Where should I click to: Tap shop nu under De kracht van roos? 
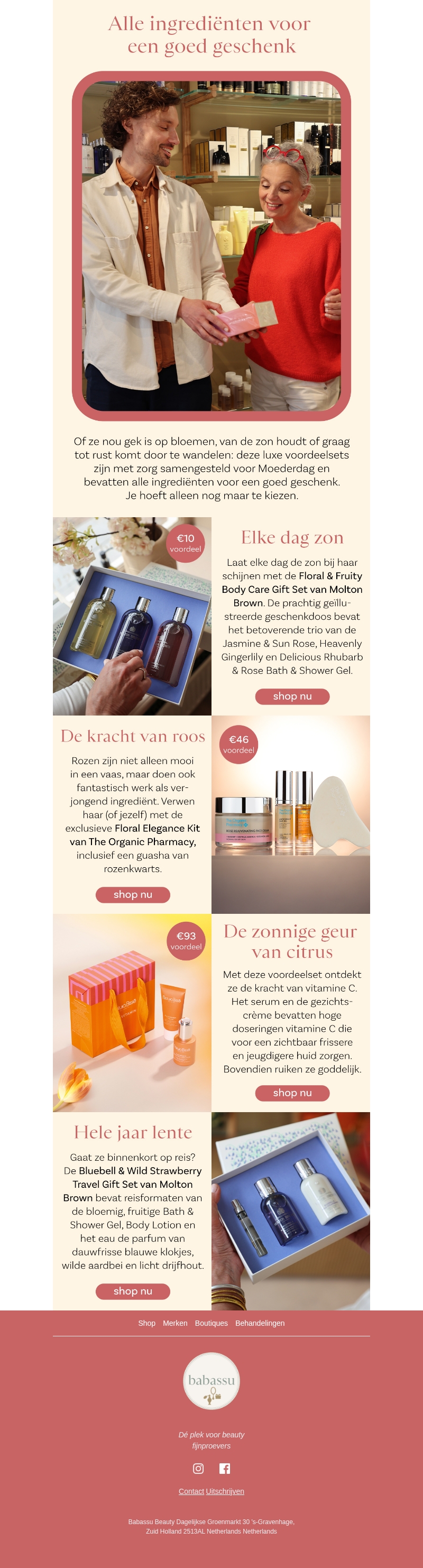(x=133, y=894)
